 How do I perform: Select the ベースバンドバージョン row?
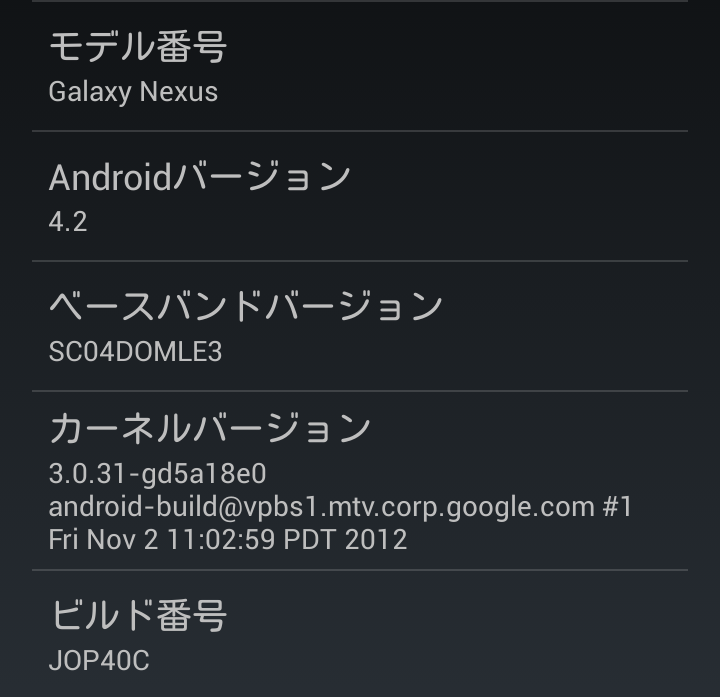360,326
